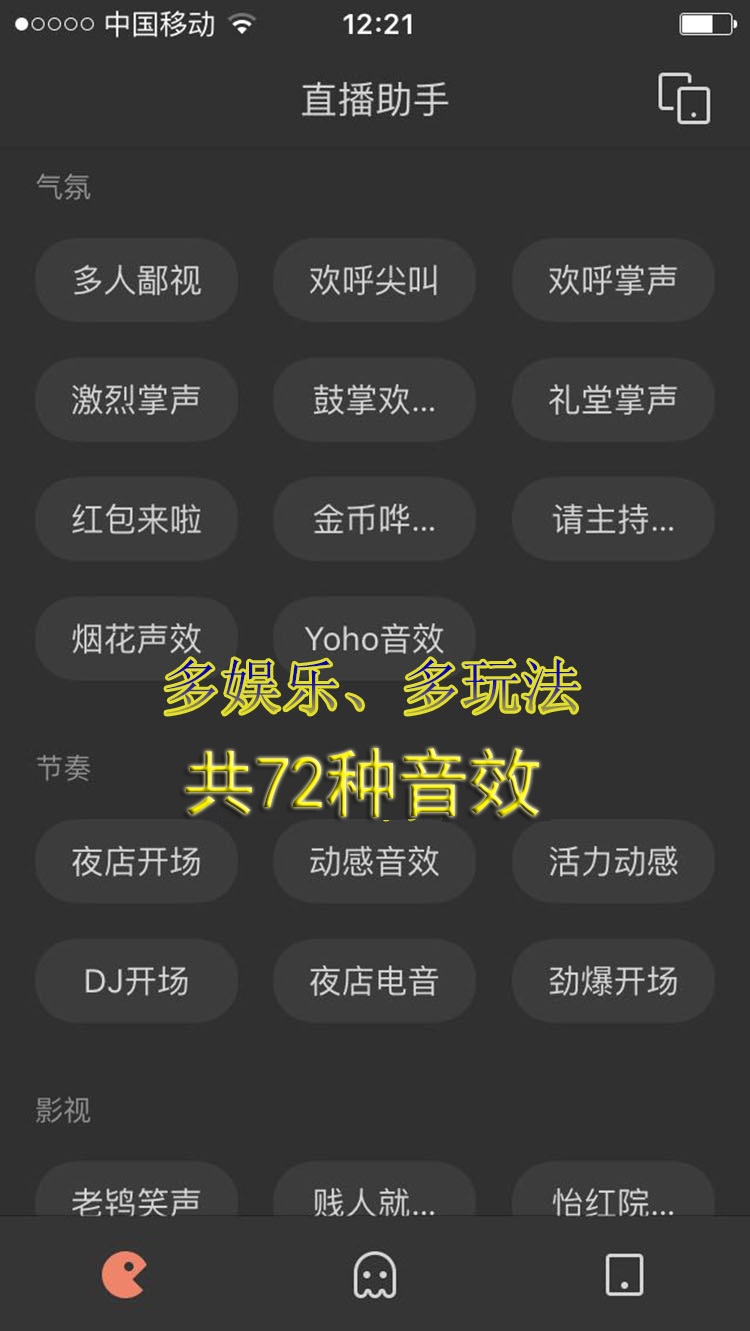Viewport: 750px width, 1331px height.
Task: Switch to the orange Pac-Man tab
Action: coord(125,1275)
